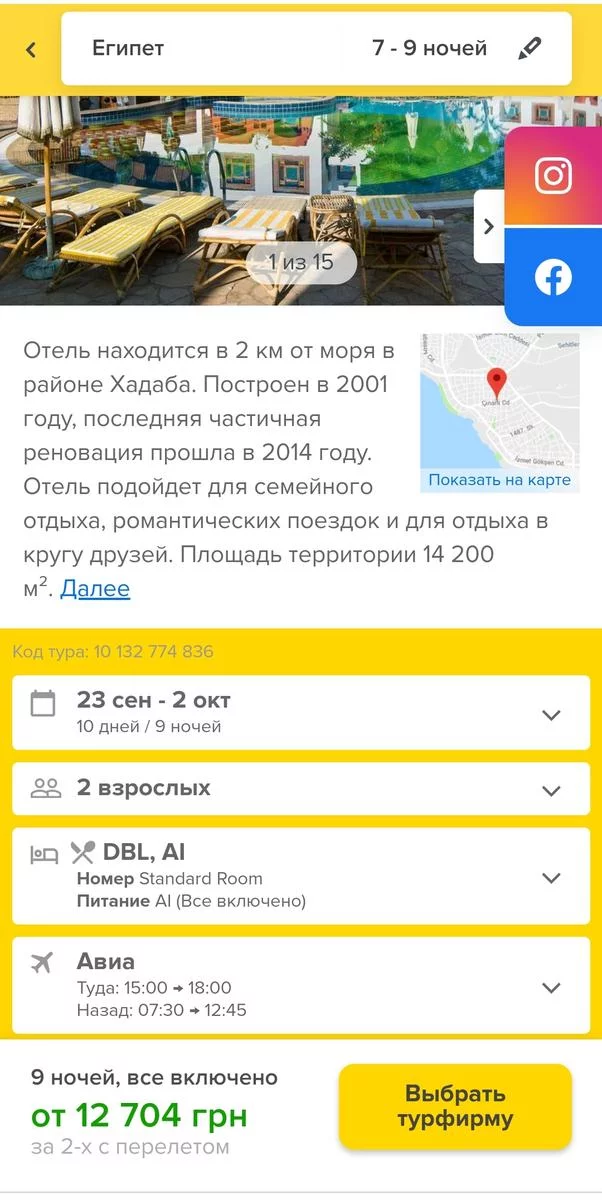Open the Facebook link
Screen dimensions: 602x1200
coord(553,277)
